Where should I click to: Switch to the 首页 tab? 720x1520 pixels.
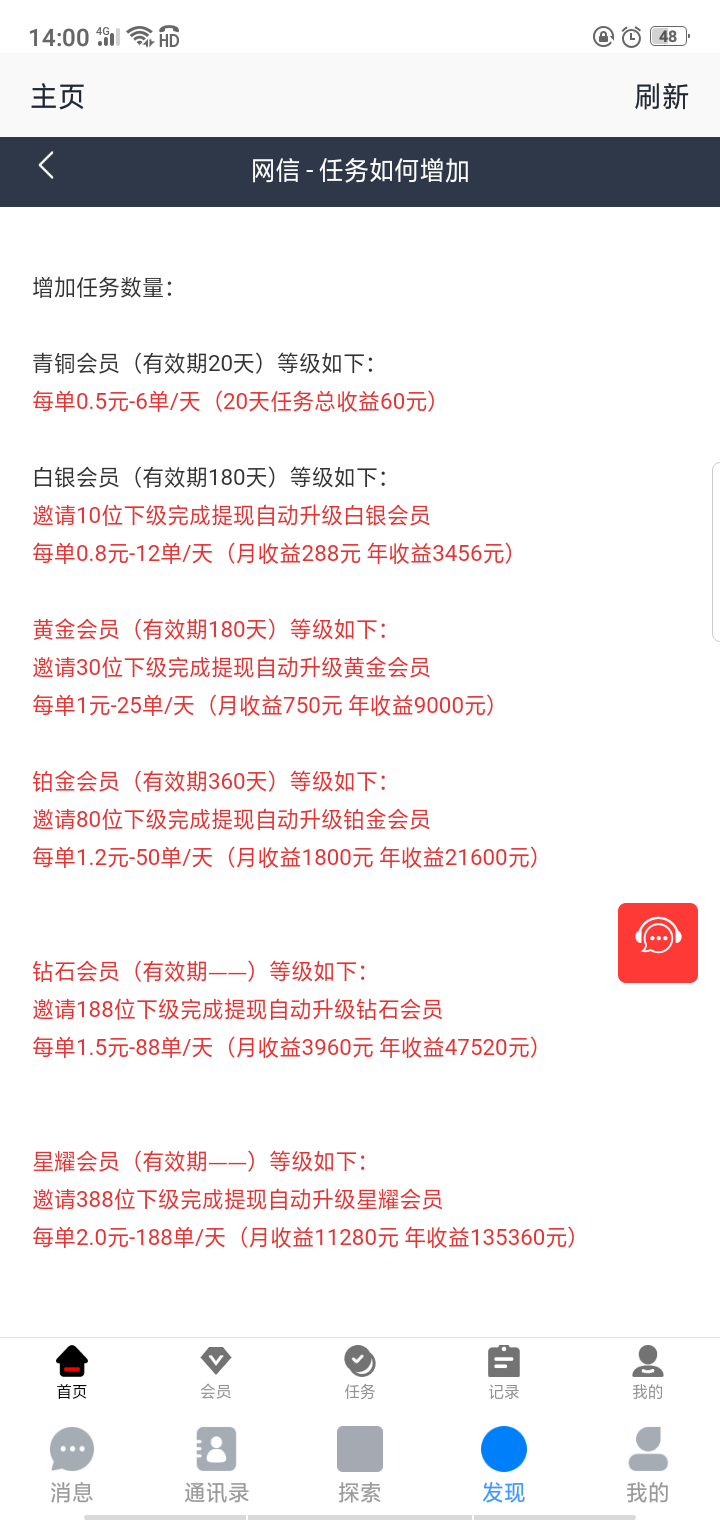click(72, 1371)
